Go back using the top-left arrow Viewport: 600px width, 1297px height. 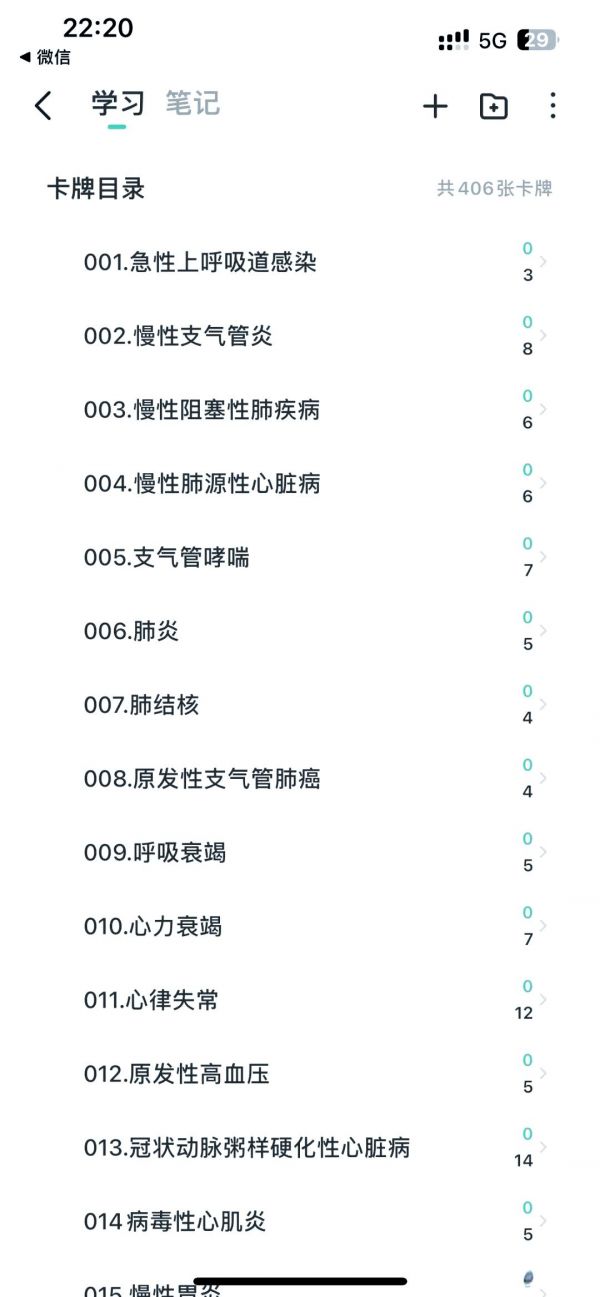coord(43,105)
